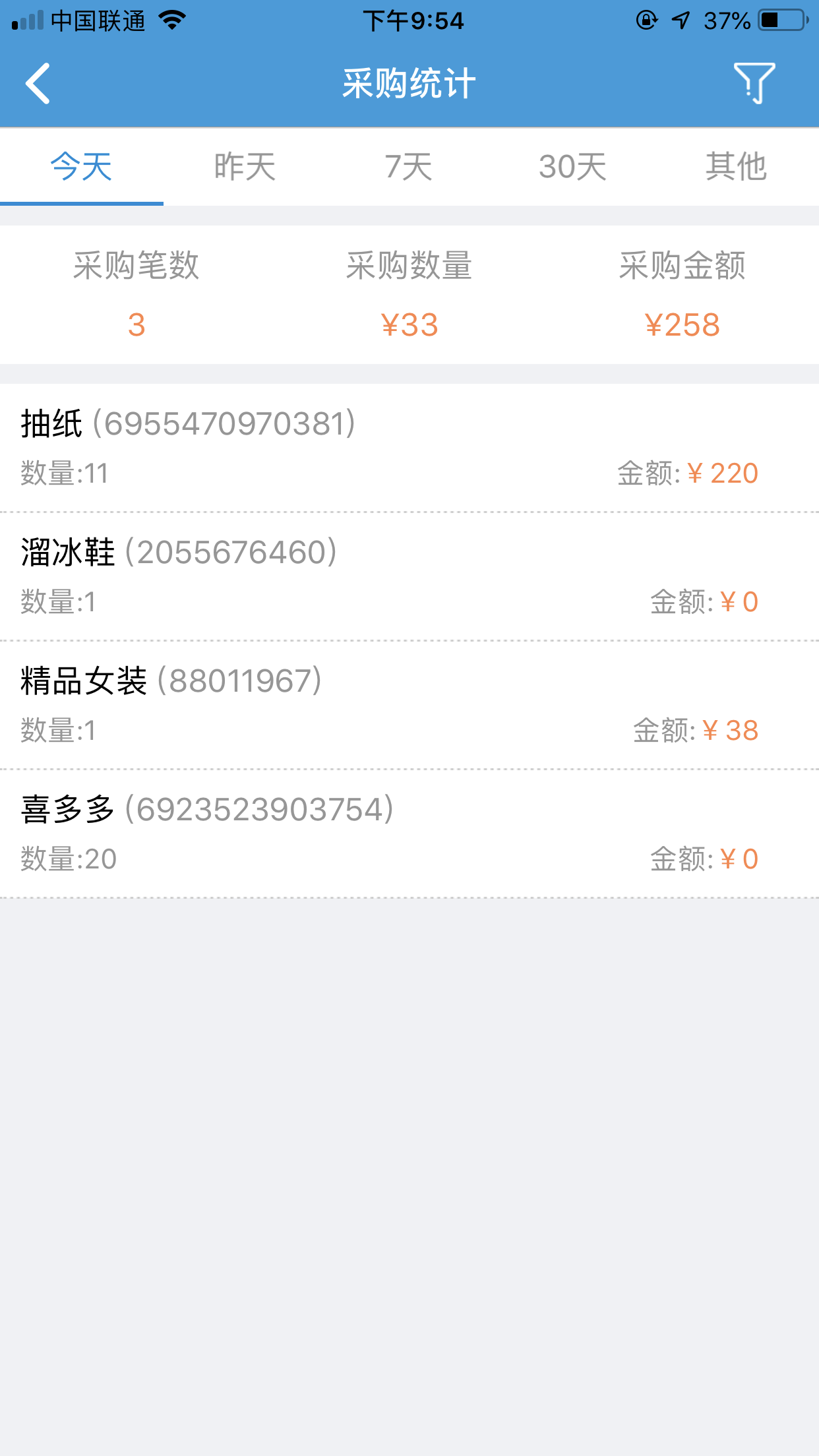The image size is (819, 1456).
Task: Open the 抽纸 purchase row
Action: coord(409,448)
